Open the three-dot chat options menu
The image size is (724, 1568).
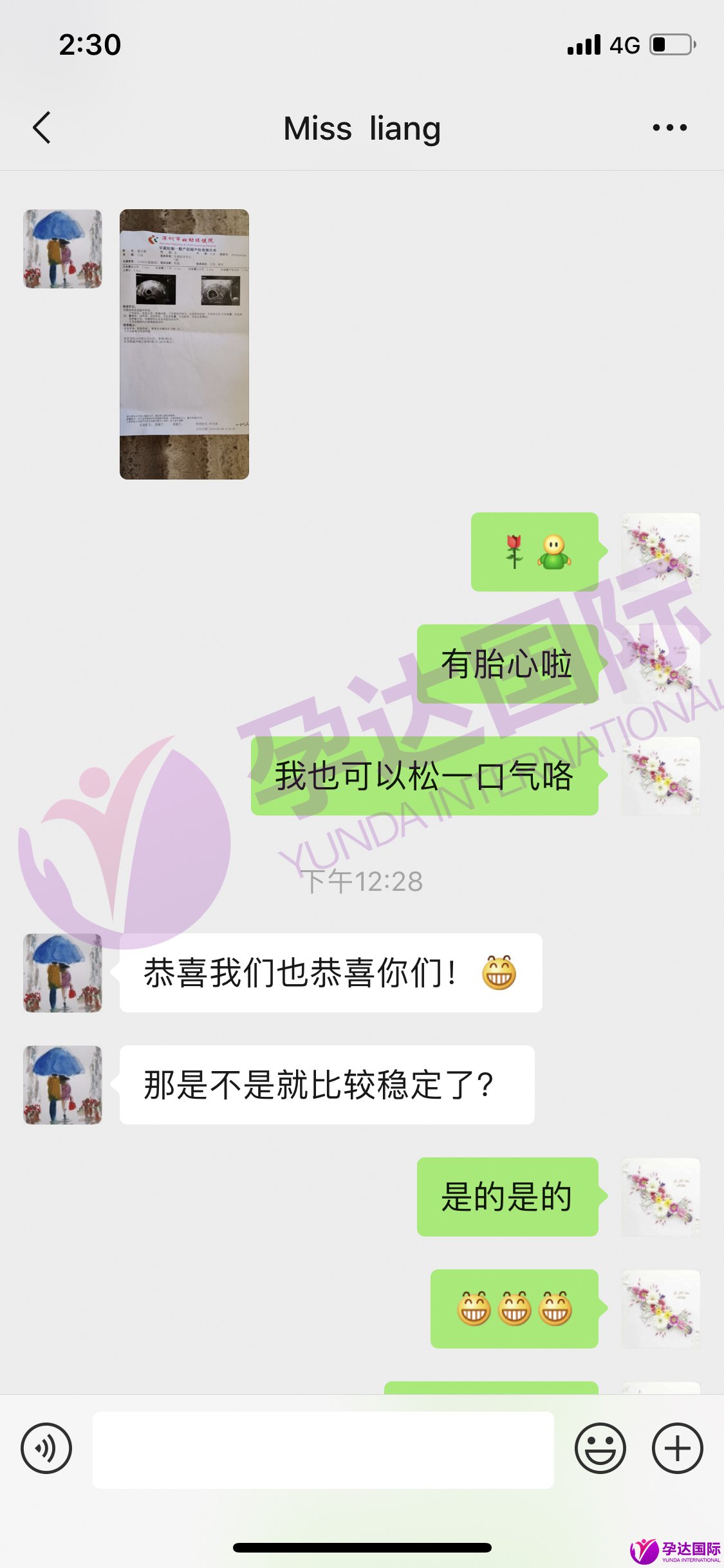pos(668,126)
